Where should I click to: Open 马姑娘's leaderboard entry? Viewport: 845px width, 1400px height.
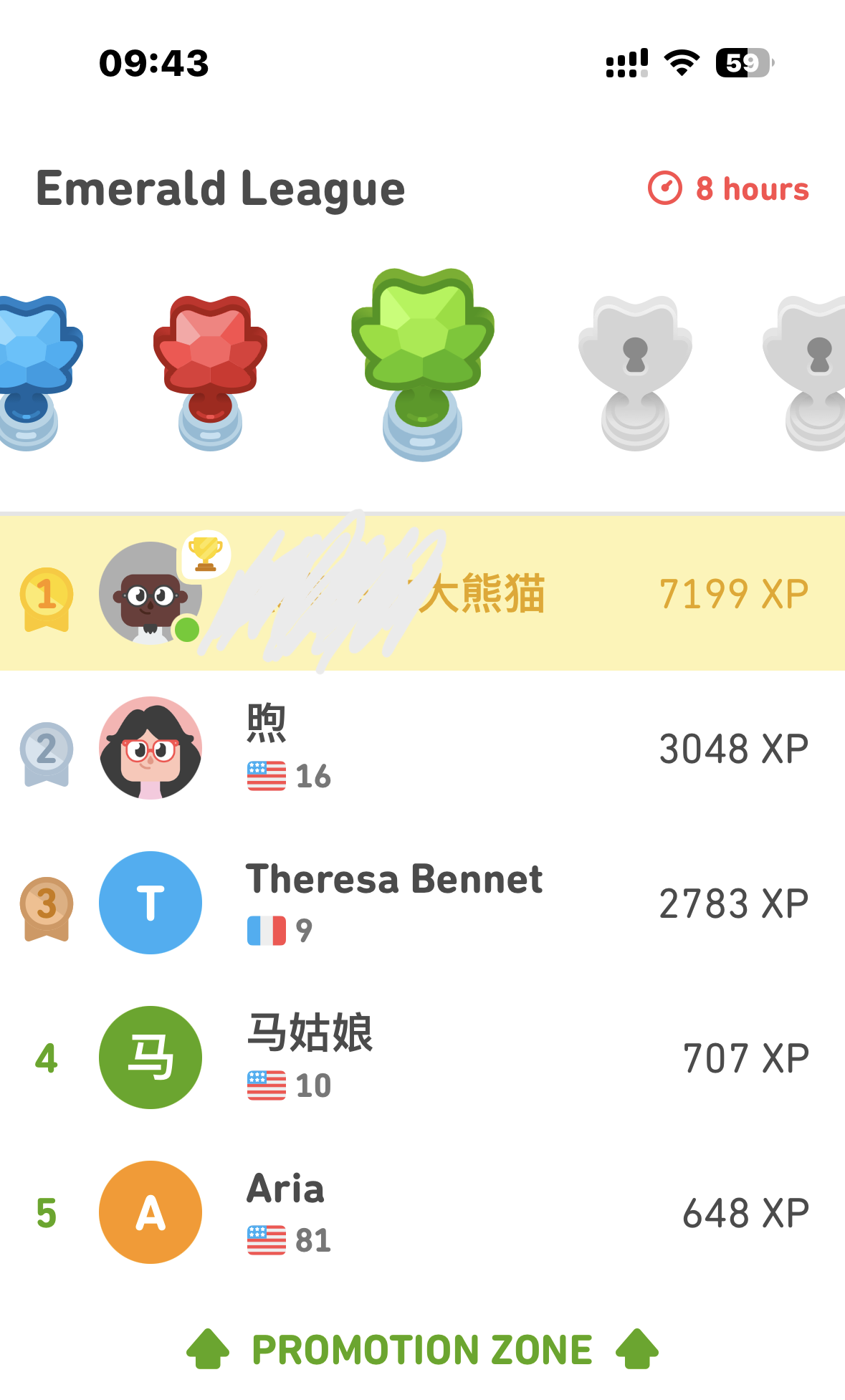coord(422,1058)
